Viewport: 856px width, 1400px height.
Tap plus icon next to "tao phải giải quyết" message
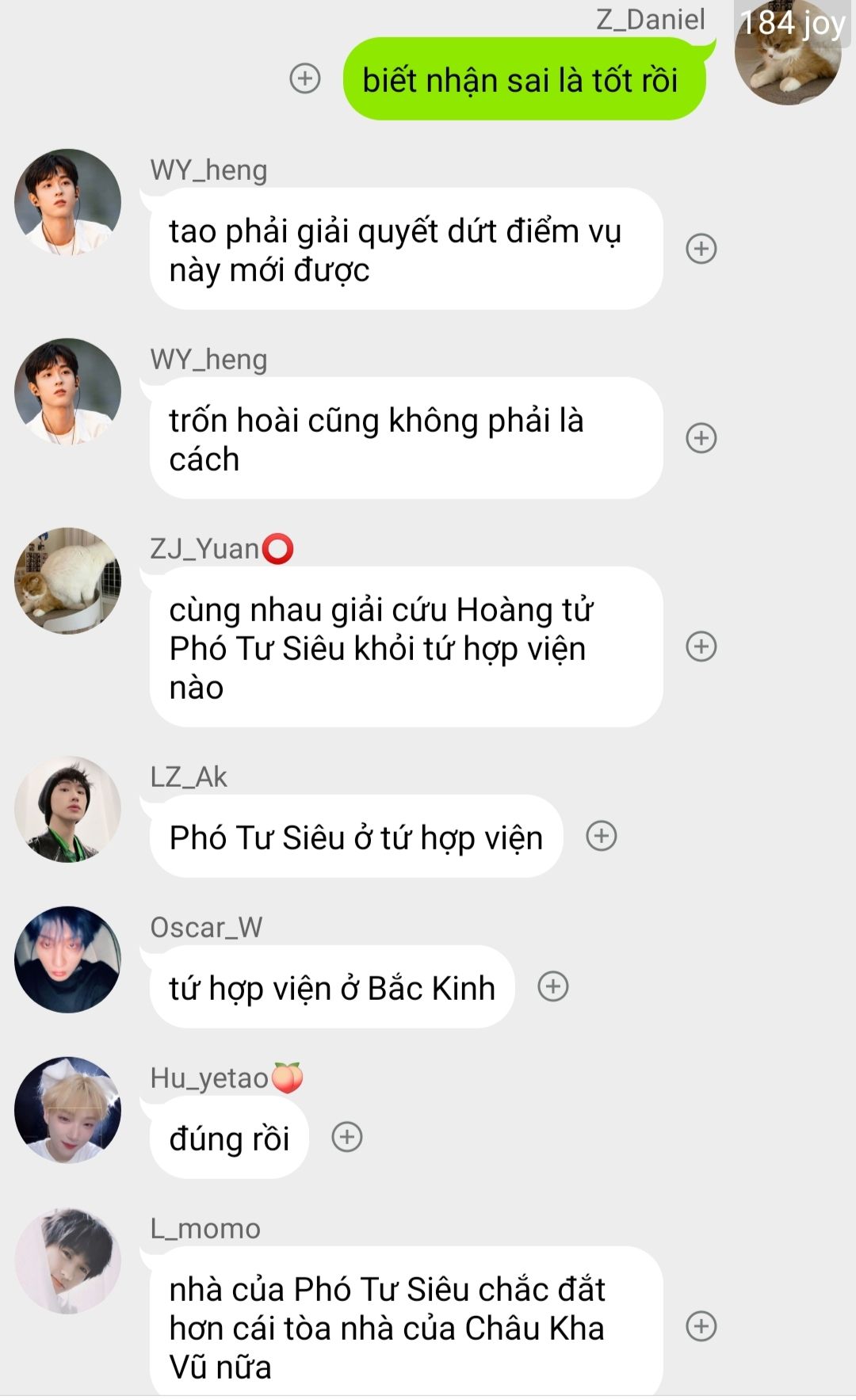point(701,249)
